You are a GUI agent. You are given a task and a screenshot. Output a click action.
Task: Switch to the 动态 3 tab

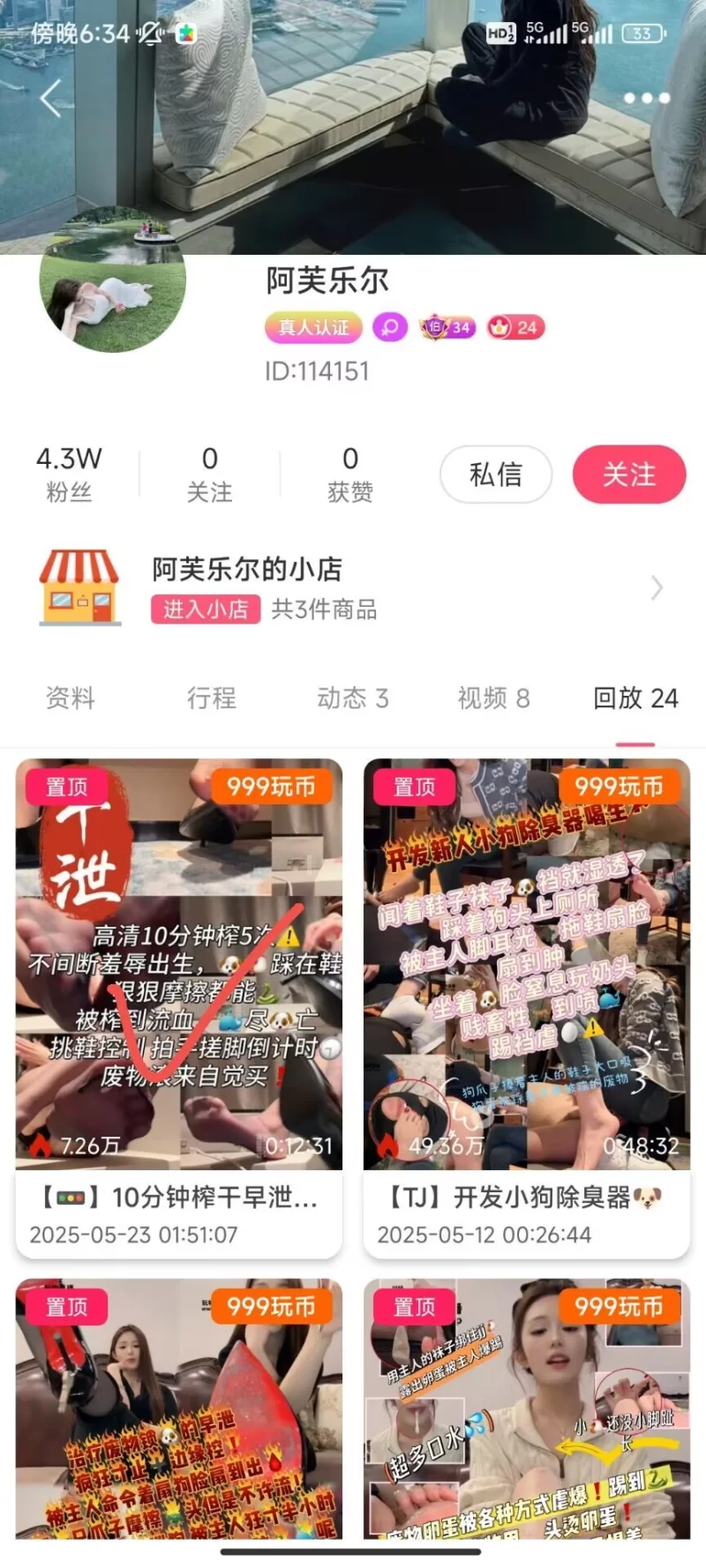pyautogui.click(x=352, y=698)
